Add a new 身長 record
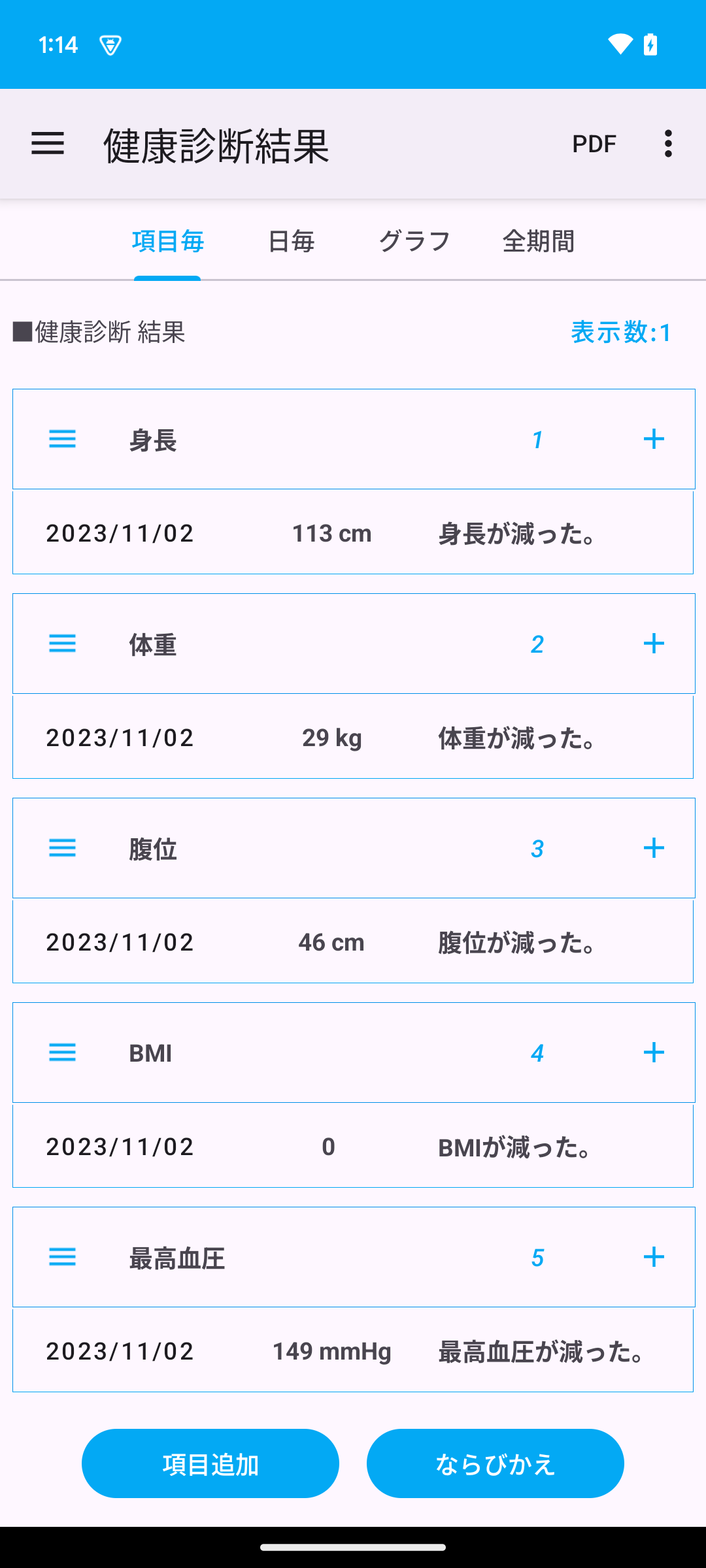Image resolution: width=706 pixels, height=1568 pixels. coord(654,439)
